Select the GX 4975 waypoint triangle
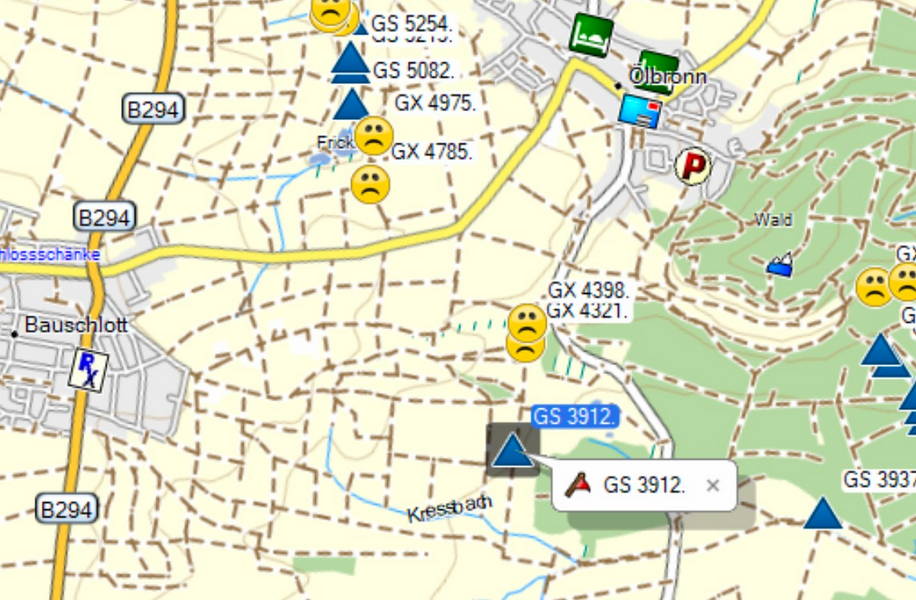The image size is (916, 600). (x=351, y=104)
